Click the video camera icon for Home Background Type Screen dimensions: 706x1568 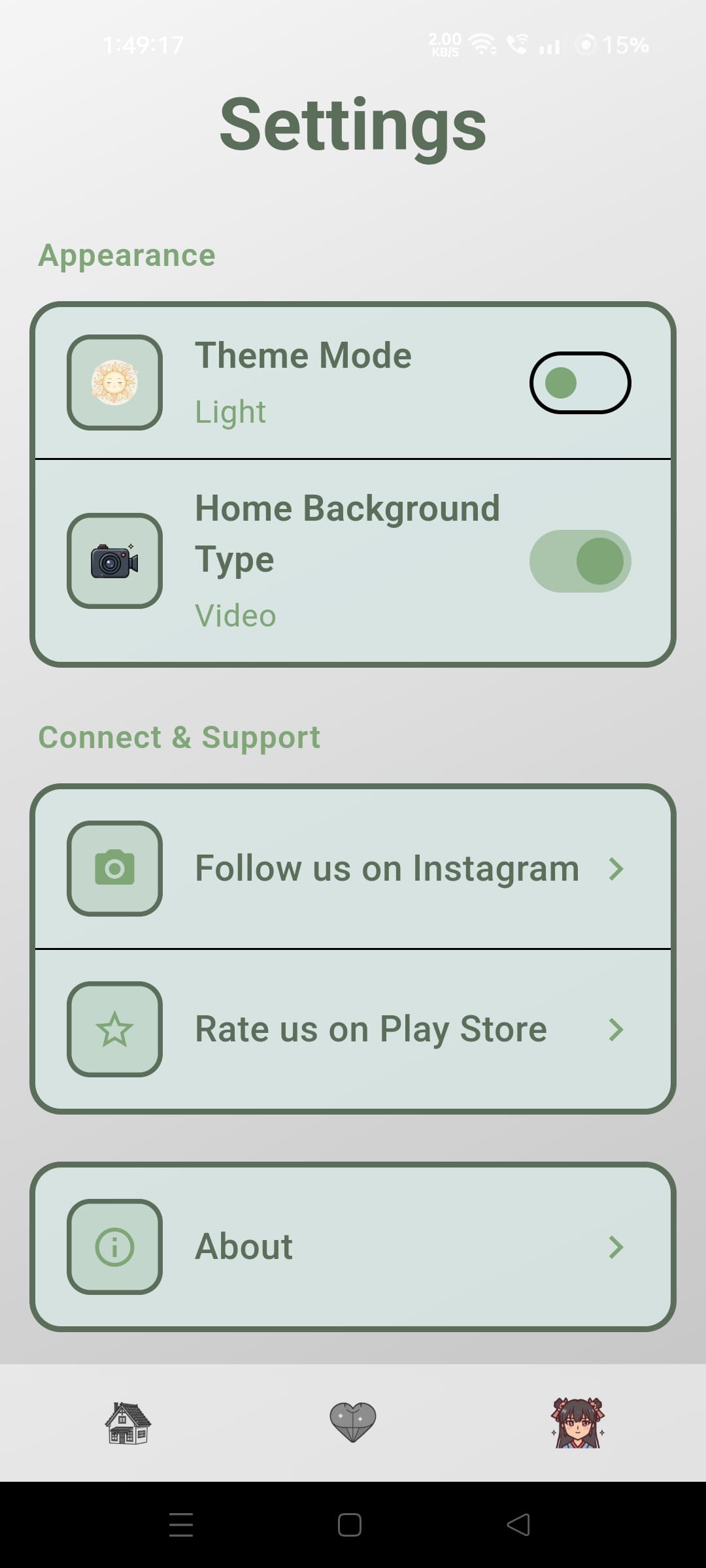(115, 561)
